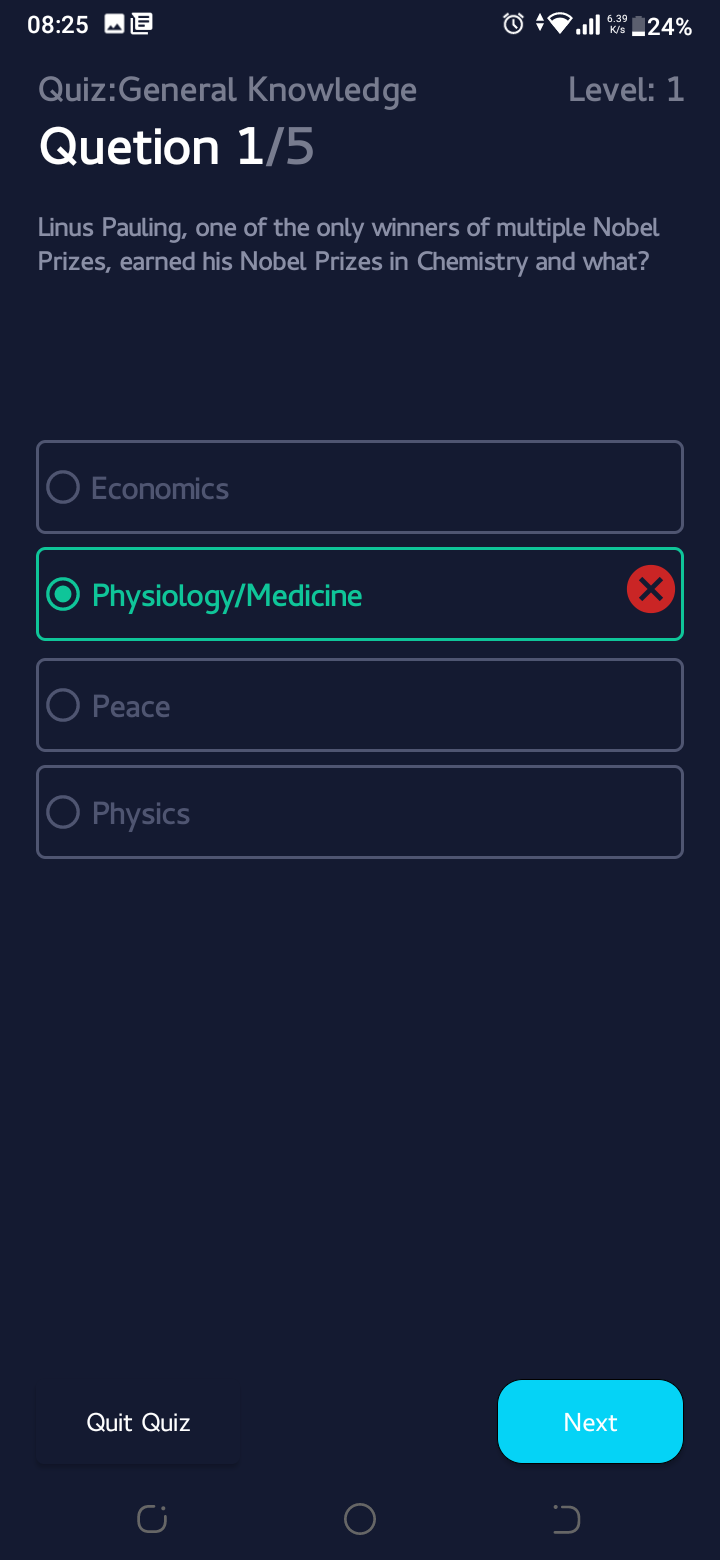This screenshot has width=720, height=1560.
Task: Go back using the system back button
Action: (x=566, y=1519)
